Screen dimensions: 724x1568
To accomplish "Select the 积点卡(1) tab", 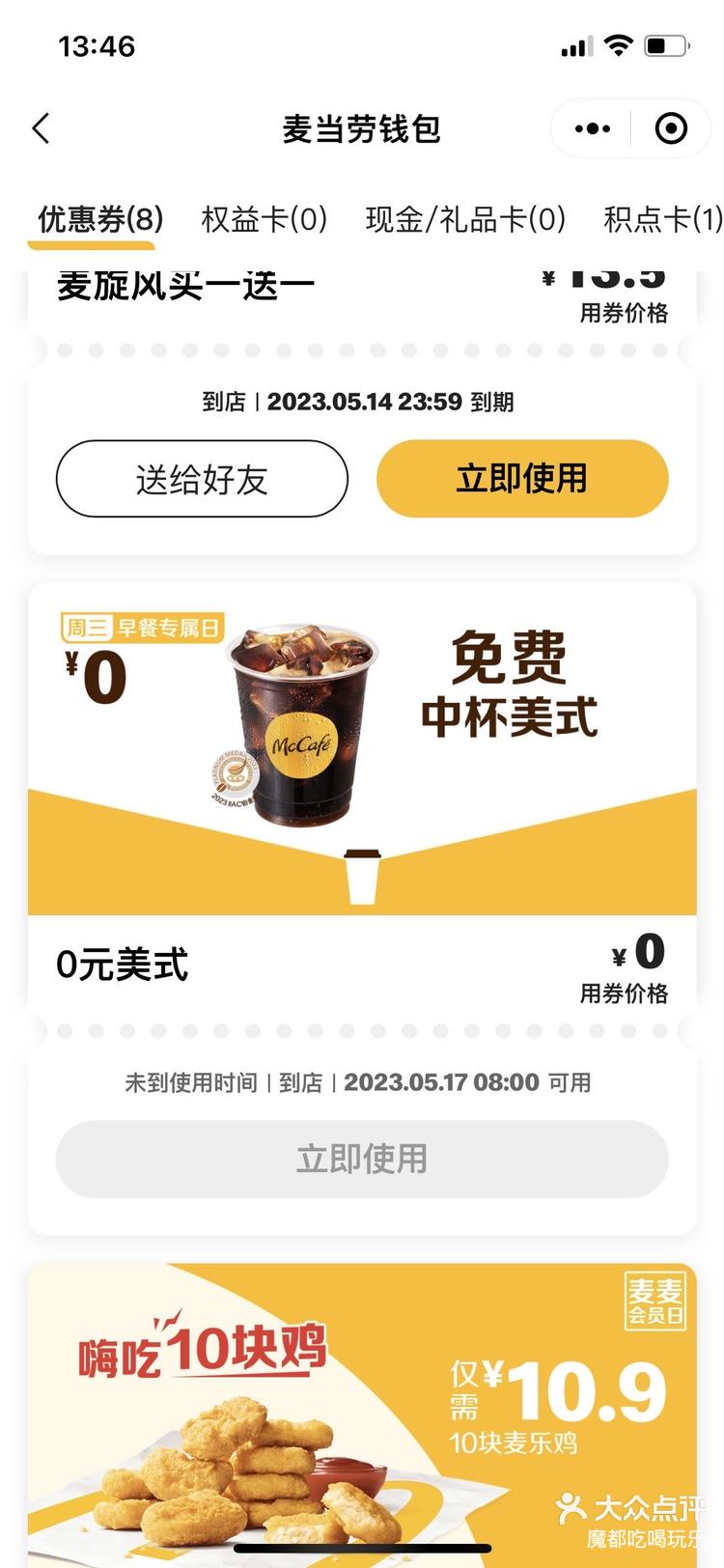I will click(662, 220).
